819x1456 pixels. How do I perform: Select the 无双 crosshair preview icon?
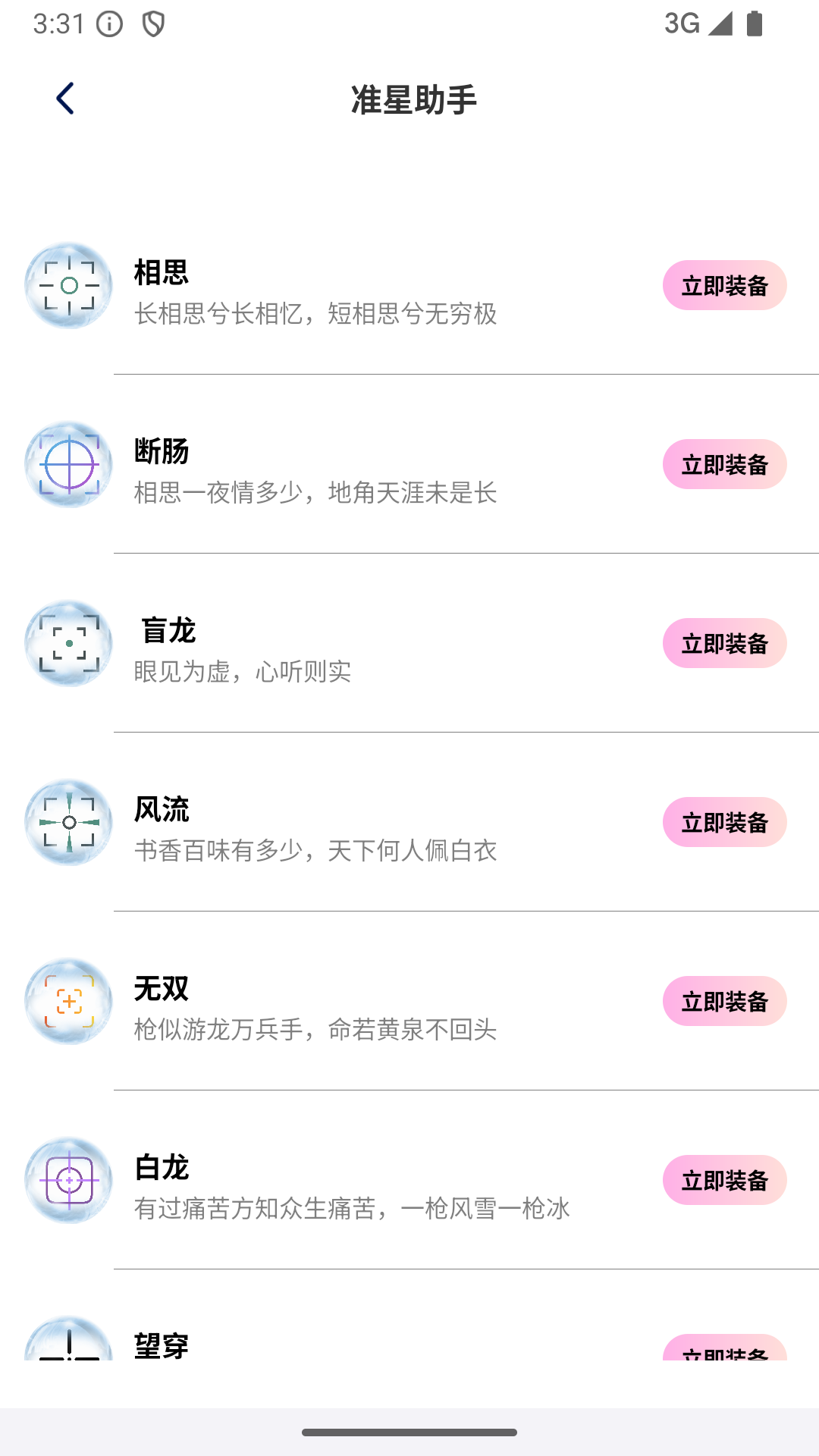pyautogui.click(x=67, y=1001)
